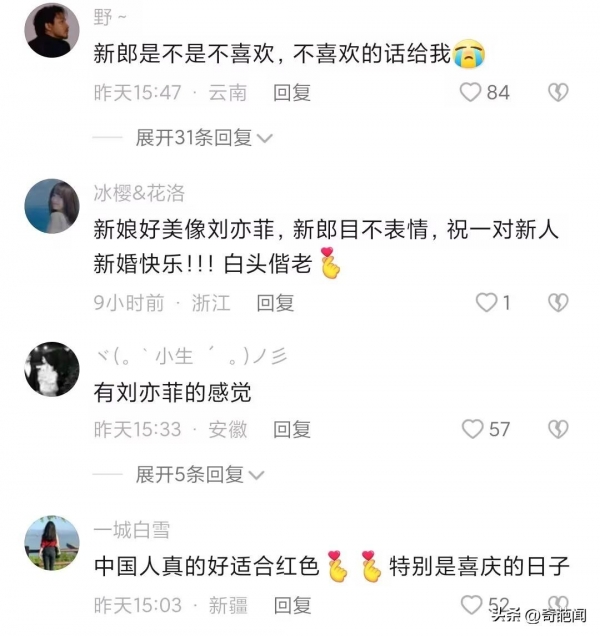Reply to the comment 有刘亦菲的感觉
This screenshot has width=600, height=636.
point(292,429)
